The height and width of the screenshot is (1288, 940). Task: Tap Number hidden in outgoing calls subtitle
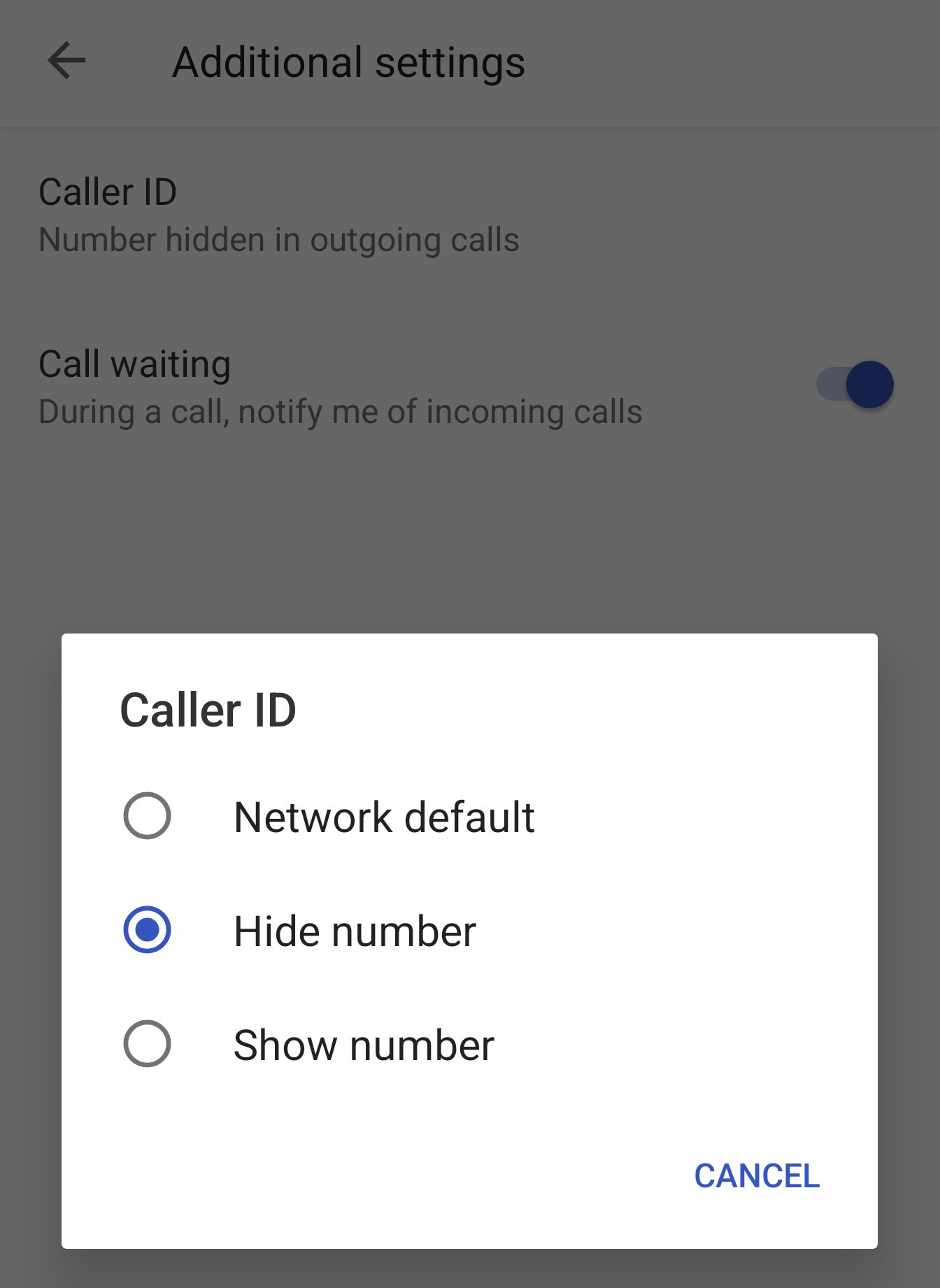click(x=279, y=239)
